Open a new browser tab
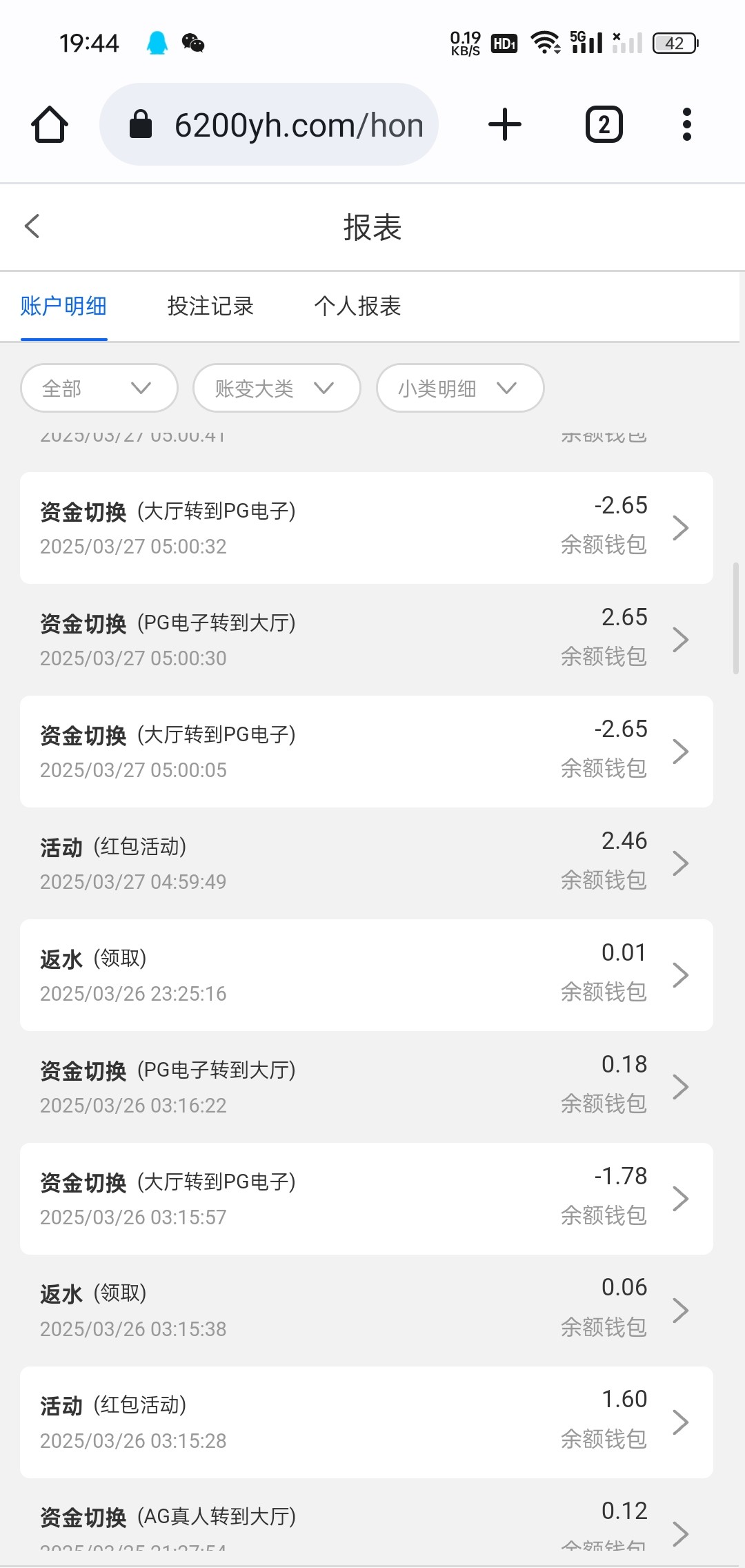 click(x=505, y=125)
